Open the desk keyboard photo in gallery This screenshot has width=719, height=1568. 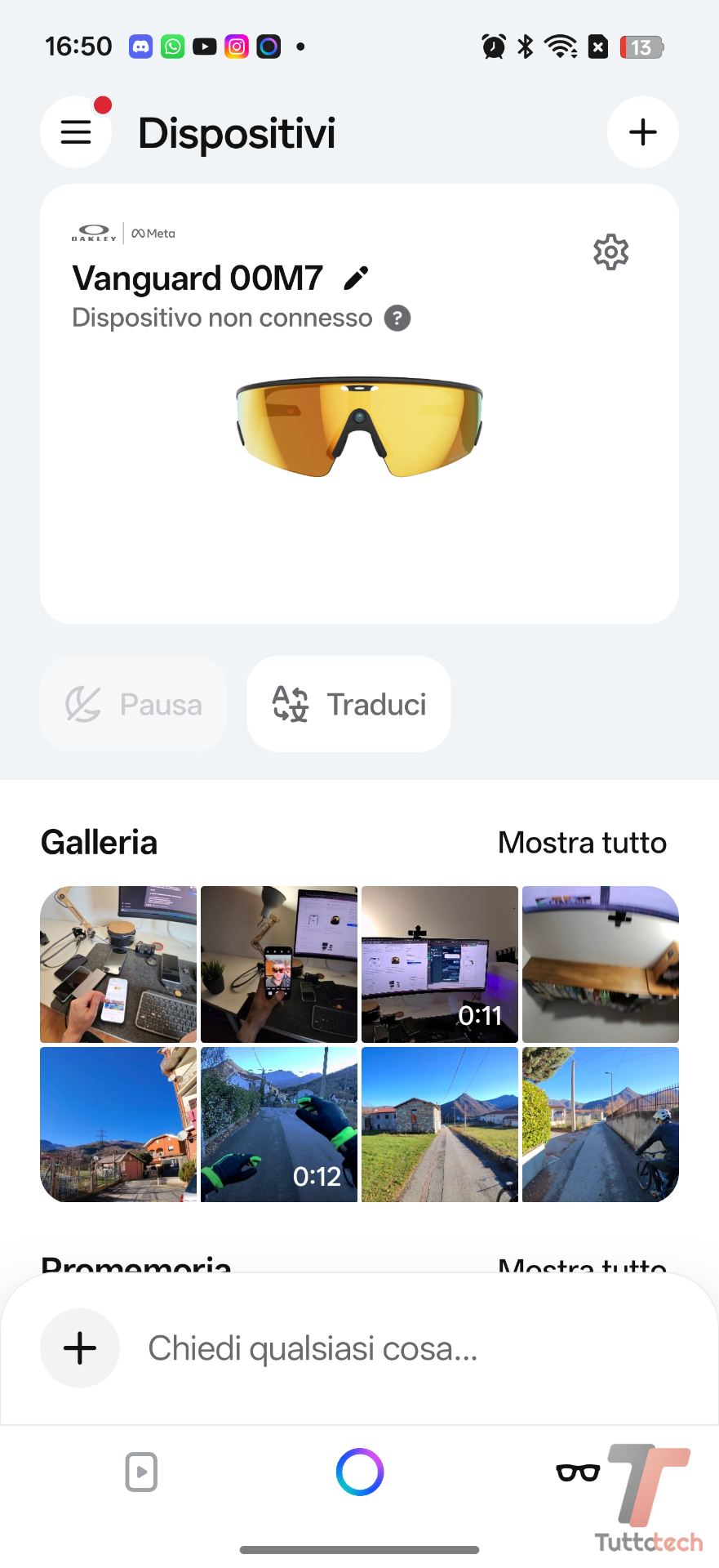click(119, 964)
